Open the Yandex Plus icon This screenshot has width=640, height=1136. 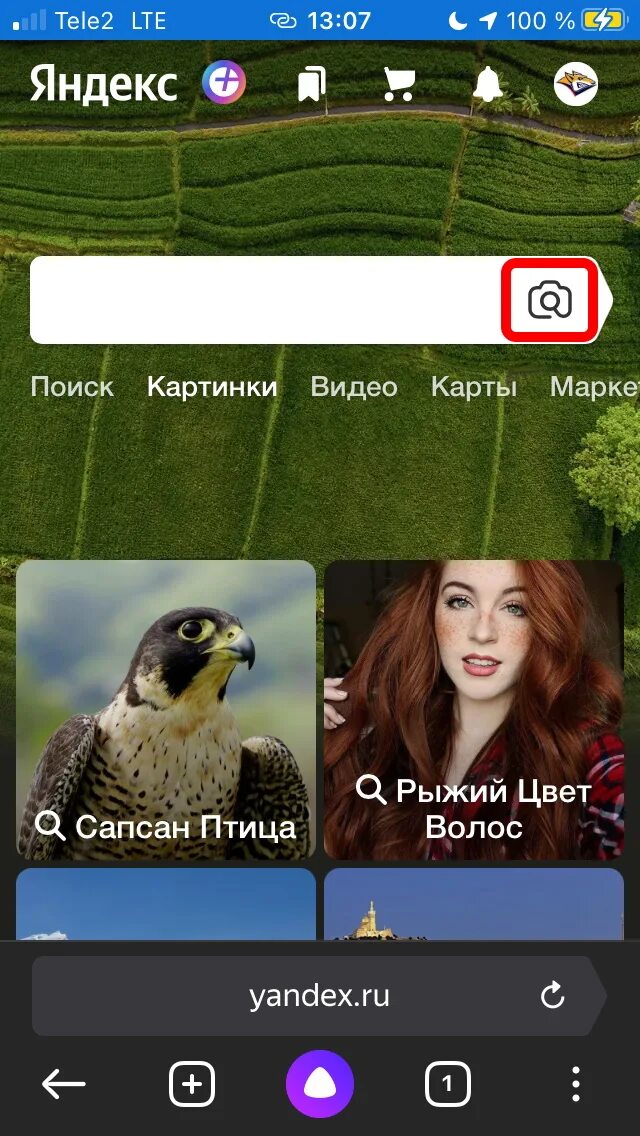(x=224, y=83)
